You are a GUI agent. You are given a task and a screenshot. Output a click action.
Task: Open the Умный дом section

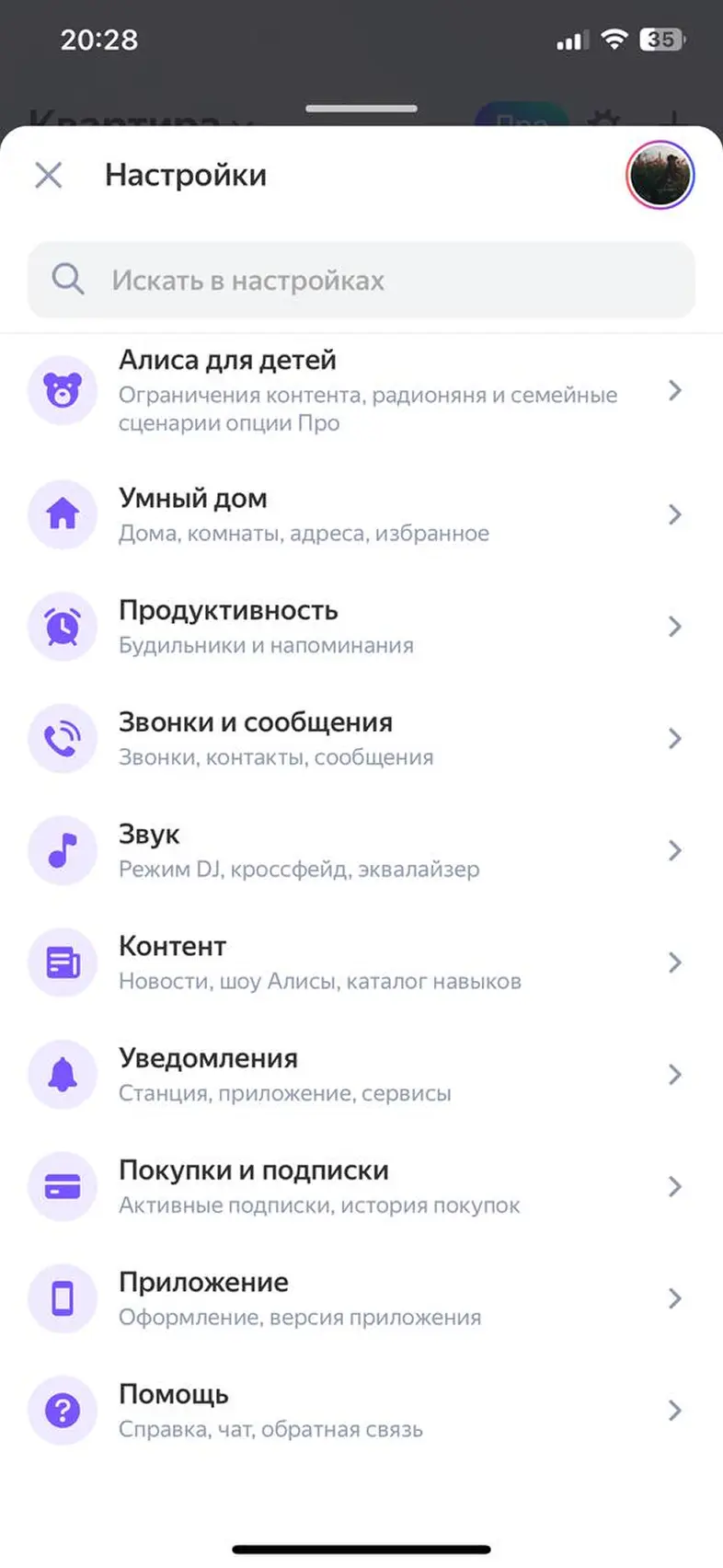361,514
